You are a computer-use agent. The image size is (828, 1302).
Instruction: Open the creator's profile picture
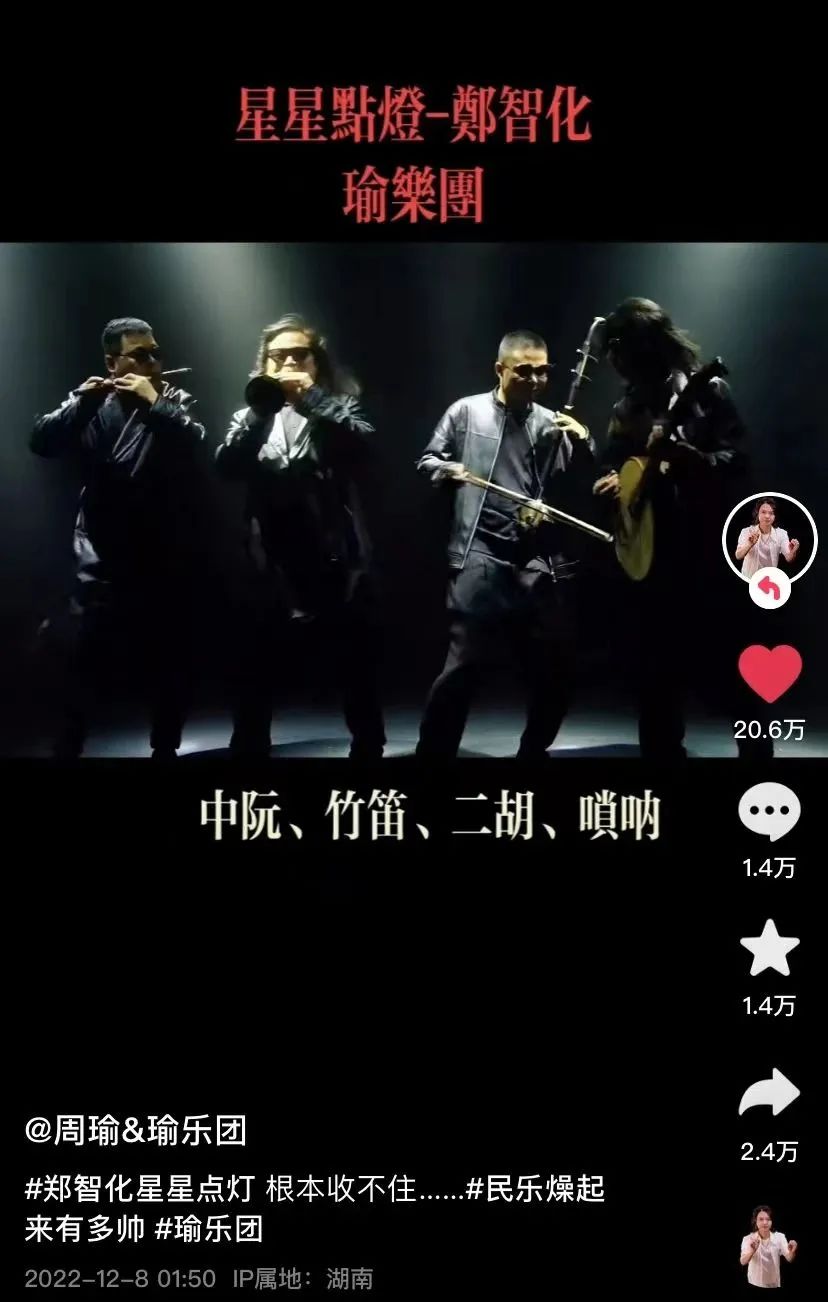769,538
